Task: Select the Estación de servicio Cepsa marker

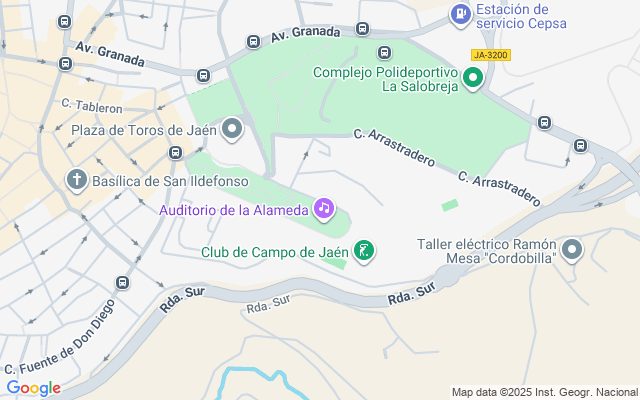Action: pos(460,14)
